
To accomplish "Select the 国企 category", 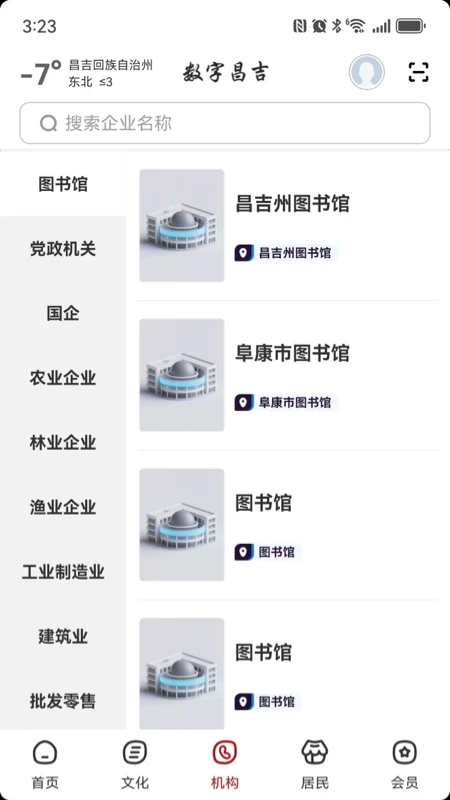I will coord(63,313).
